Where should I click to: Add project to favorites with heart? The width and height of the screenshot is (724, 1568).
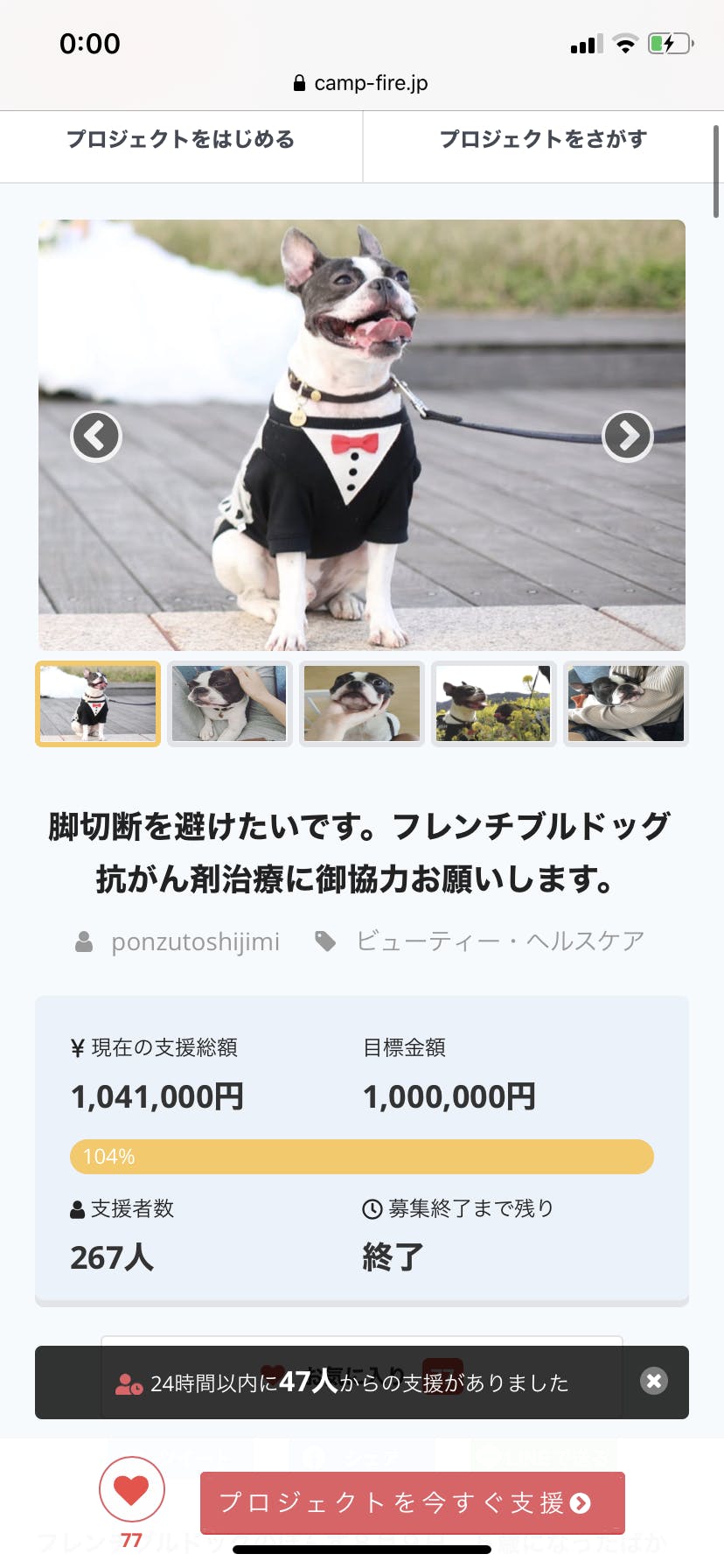click(132, 1489)
